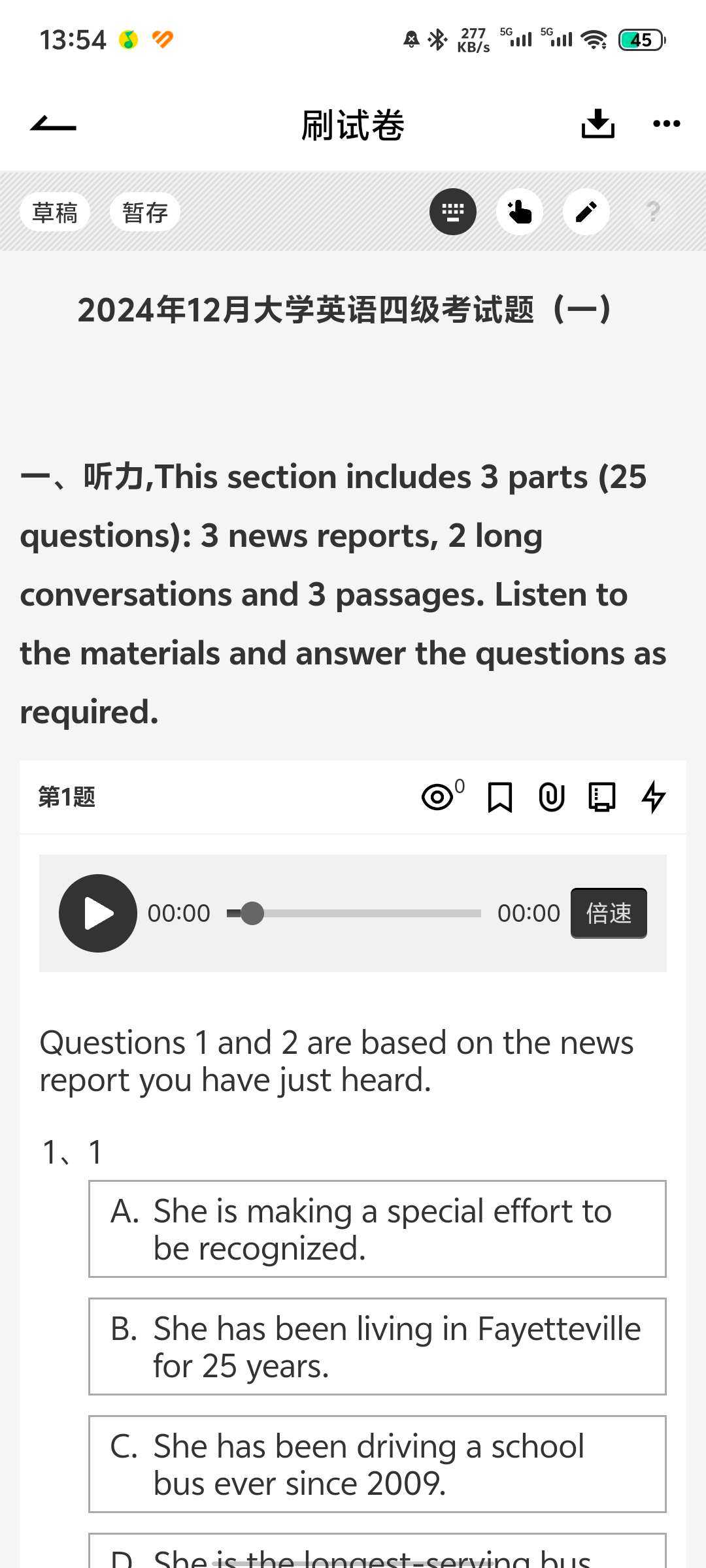Open the note icon for question 1
The width and height of the screenshot is (706, 1568).
coord(602,797)
